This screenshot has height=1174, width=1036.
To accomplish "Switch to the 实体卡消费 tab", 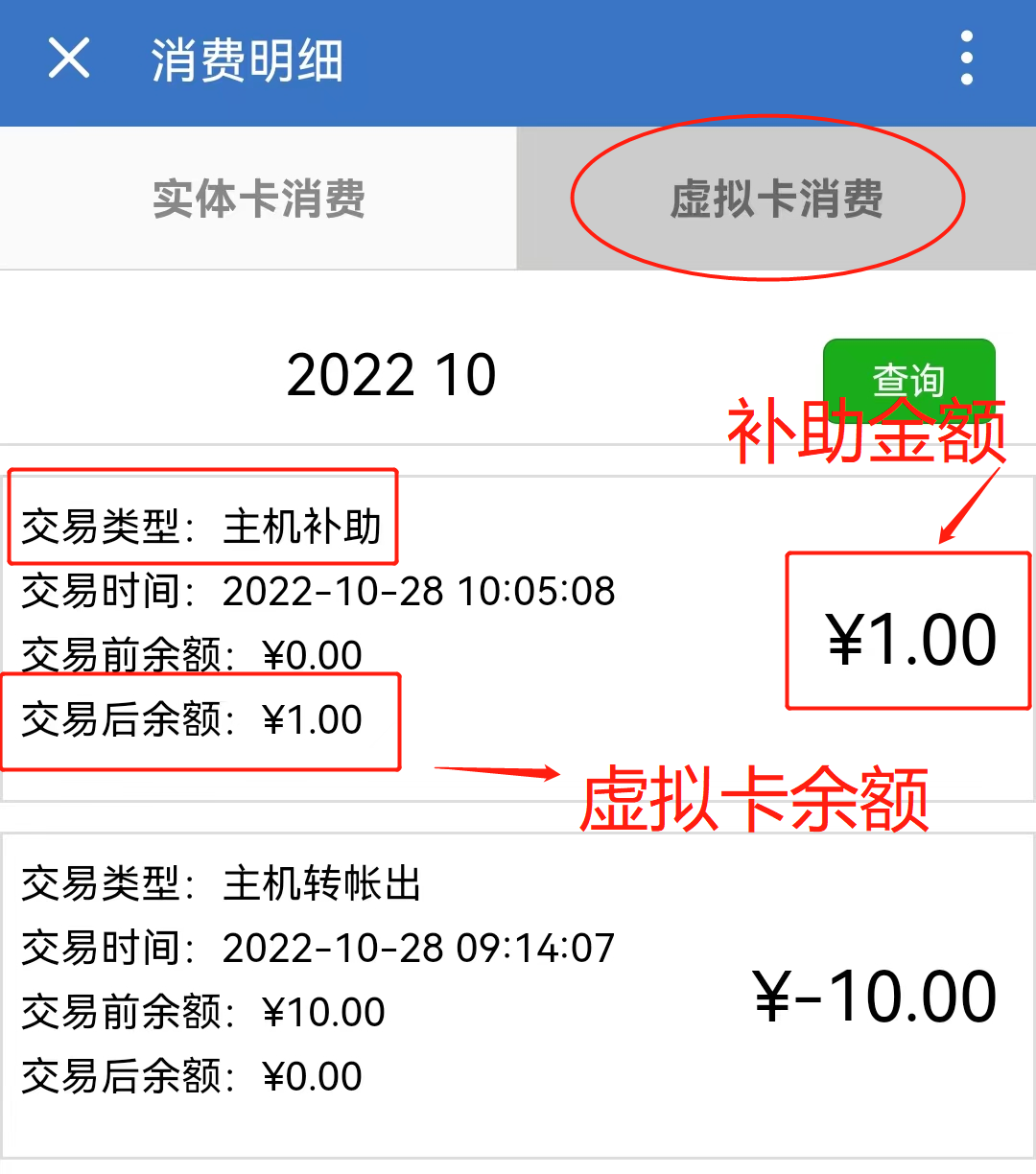I will (x=259, y=199).
